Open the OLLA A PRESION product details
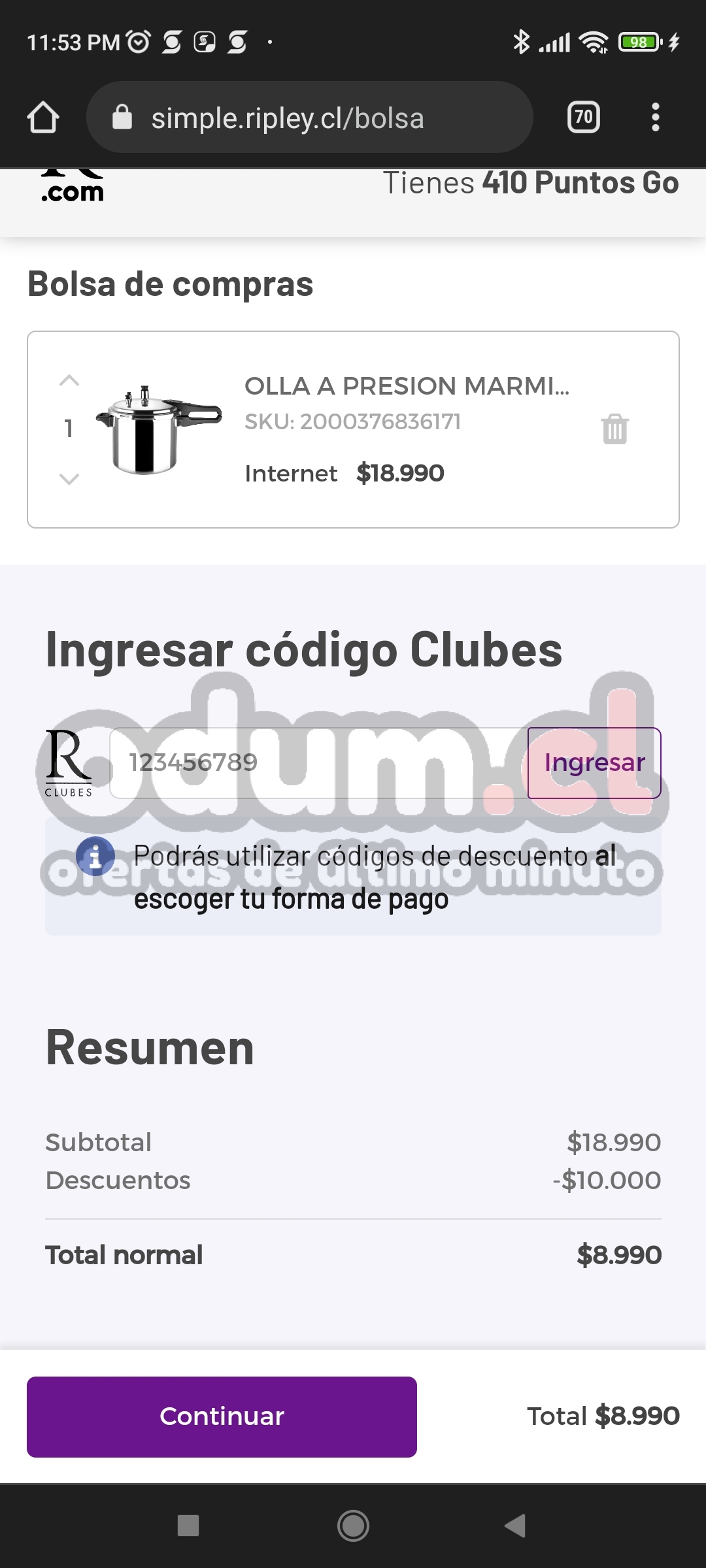Viewport: 706px width, 1568px height. click(x=406, y=386)
